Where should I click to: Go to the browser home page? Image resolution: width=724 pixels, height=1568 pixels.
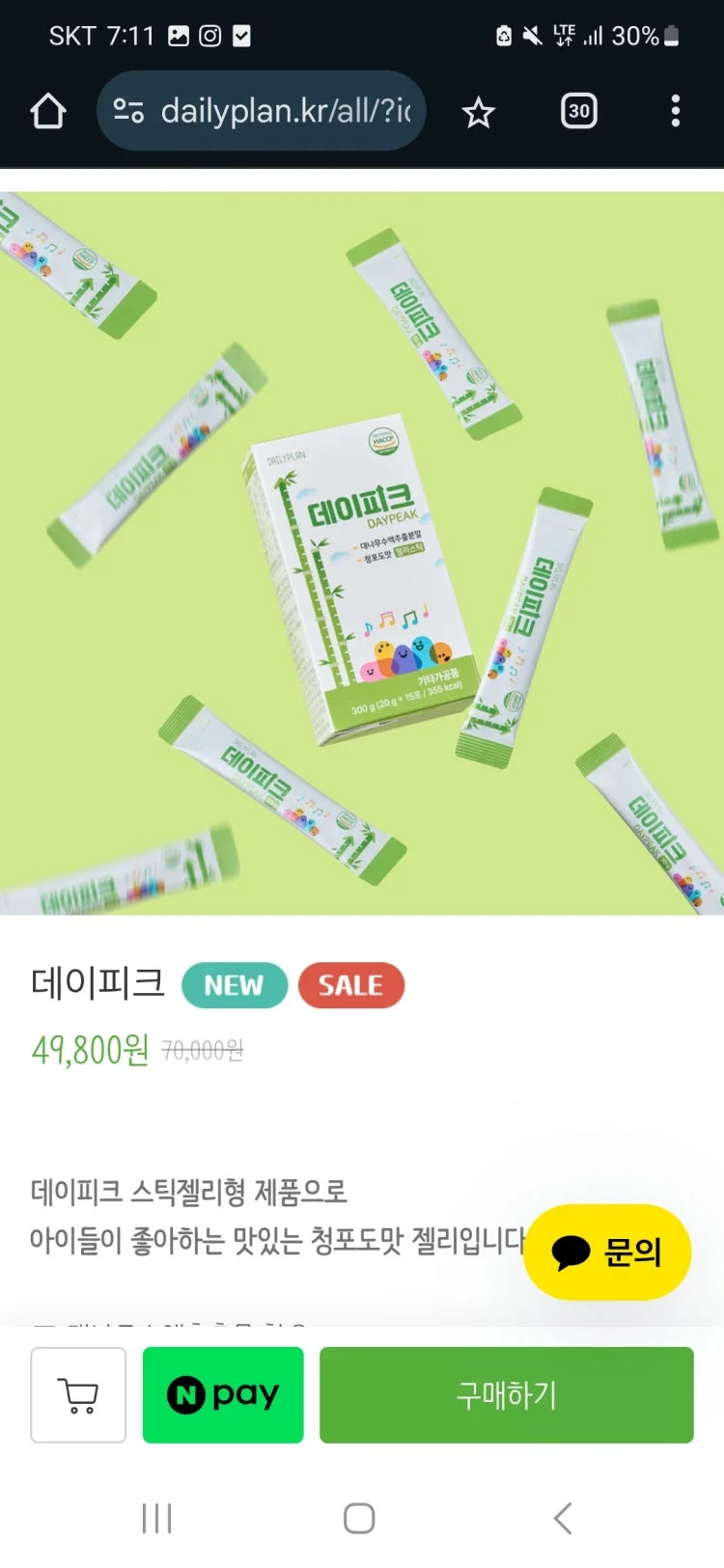(48, 111)
